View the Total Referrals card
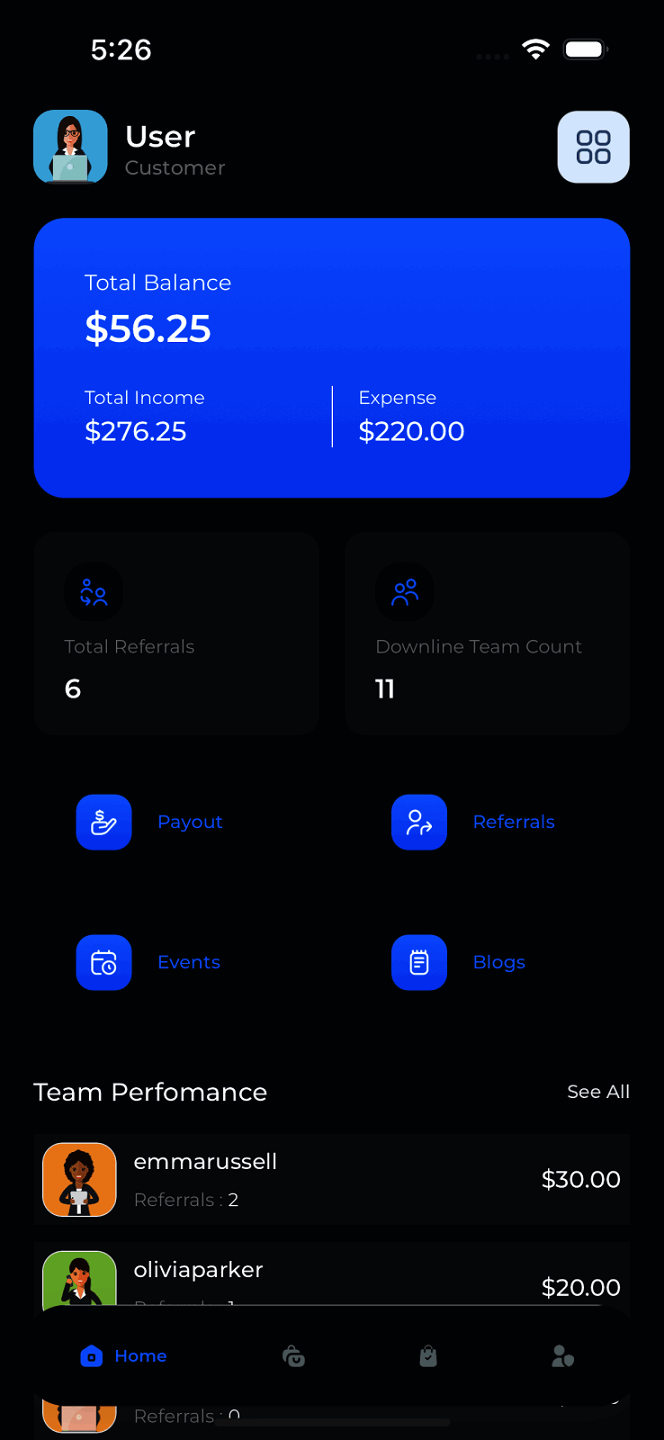This screenshot has width=664, height=1440. click(176, 633)
